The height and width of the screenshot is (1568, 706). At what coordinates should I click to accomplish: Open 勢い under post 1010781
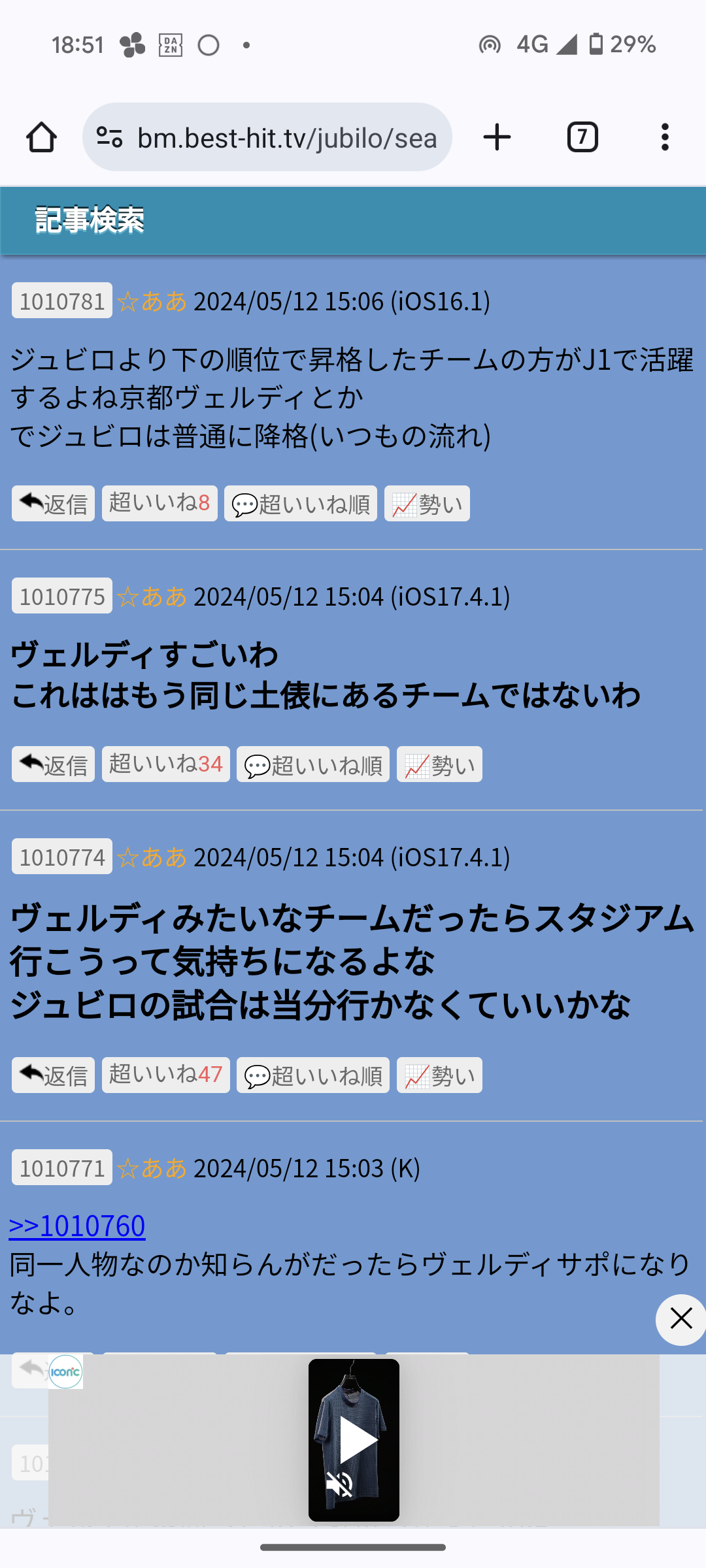pos(427,504)
